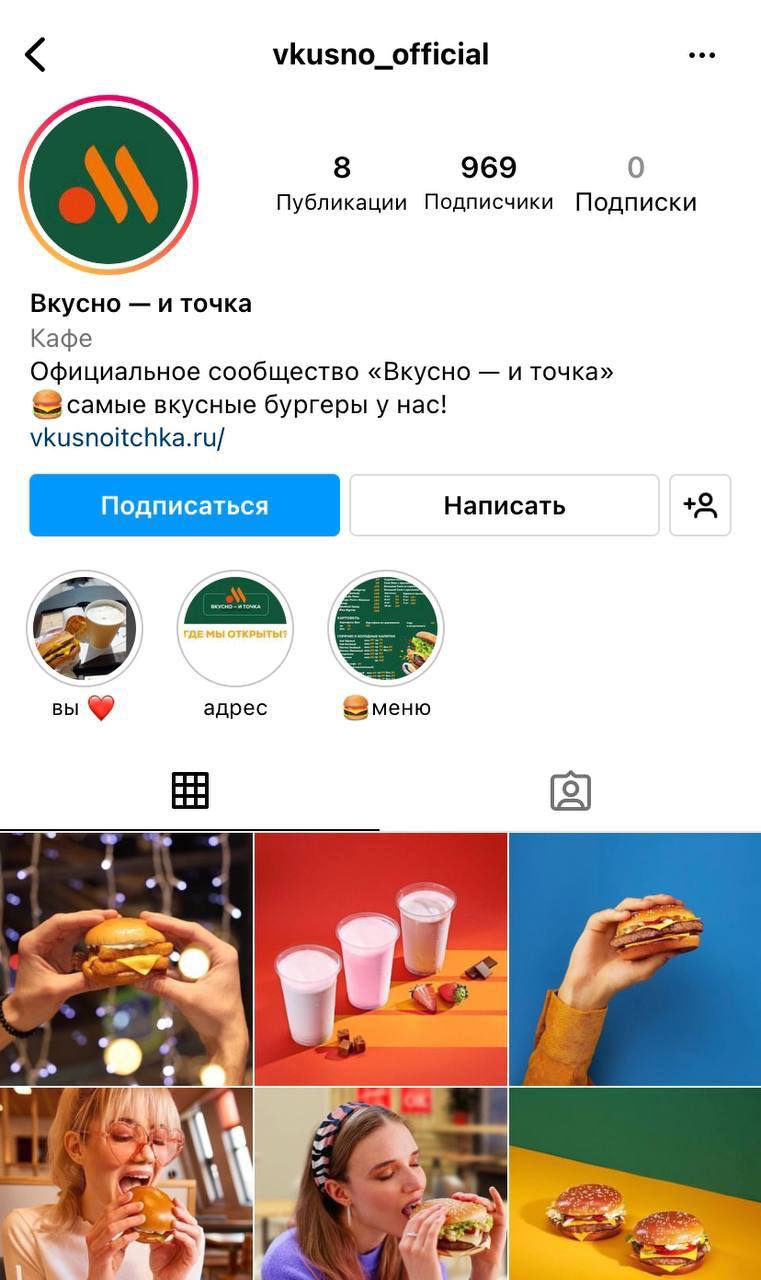
Task: Open the blonde woman with glasses post
Action: point(126,1185)
